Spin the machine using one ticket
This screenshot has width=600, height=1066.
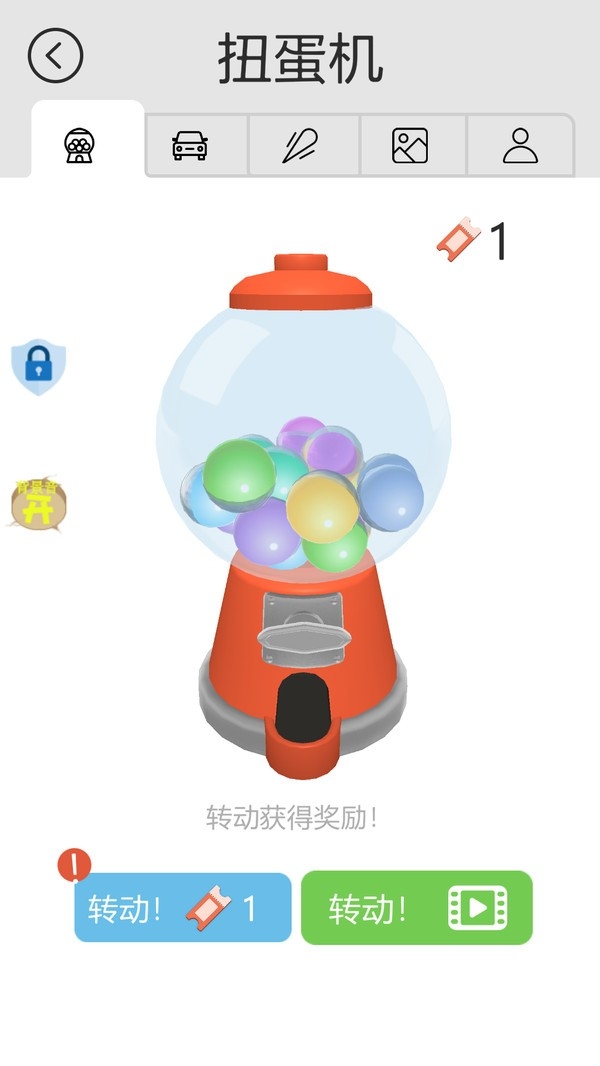point(183,908)
